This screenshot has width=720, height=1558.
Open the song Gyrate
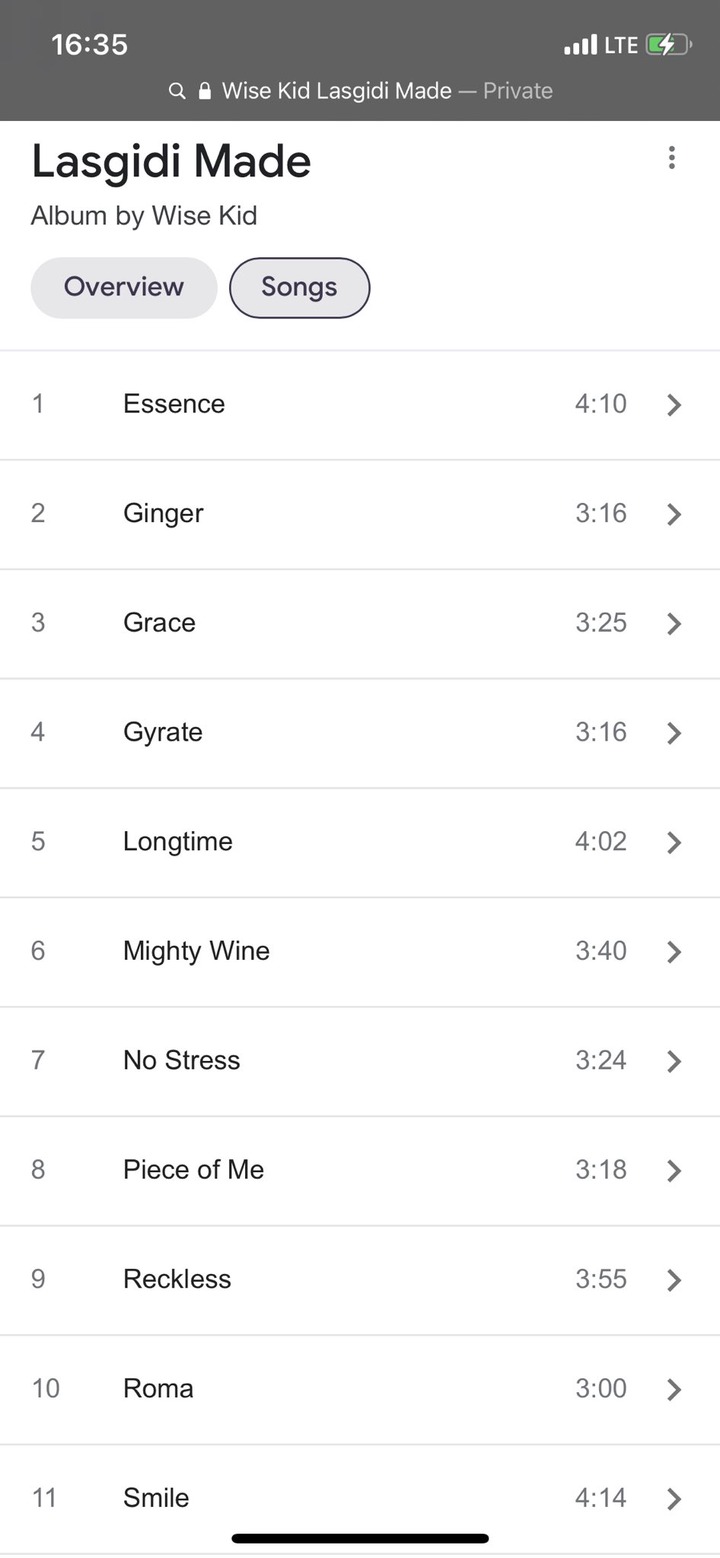pos(360,733)
